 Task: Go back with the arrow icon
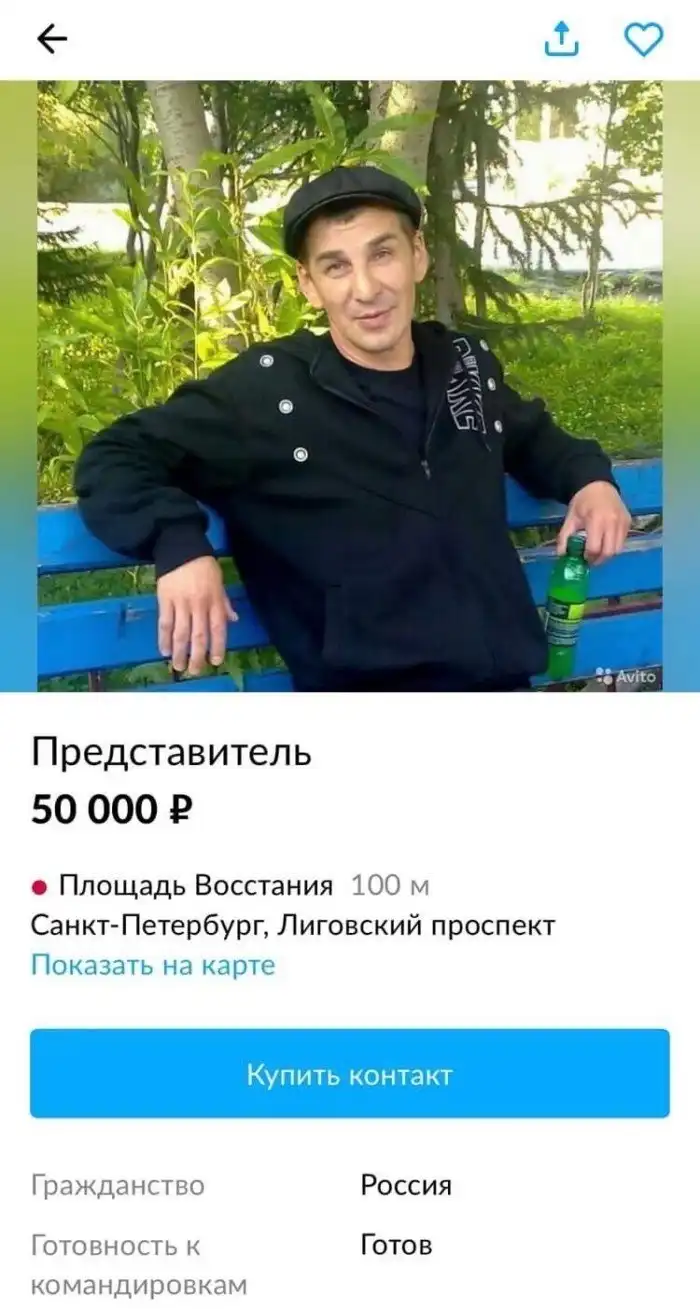tap(51, 39)
